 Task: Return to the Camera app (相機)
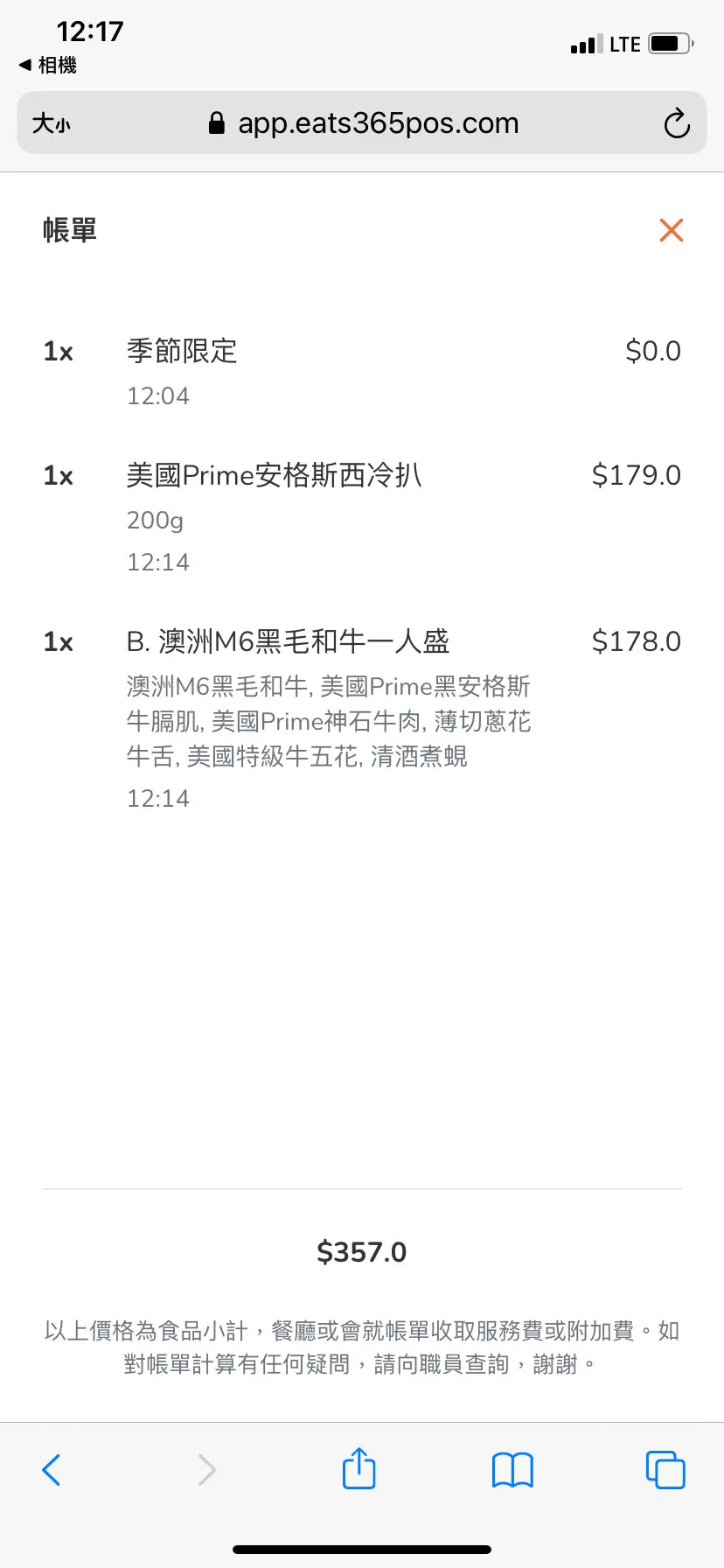click(x=49, y=65)
